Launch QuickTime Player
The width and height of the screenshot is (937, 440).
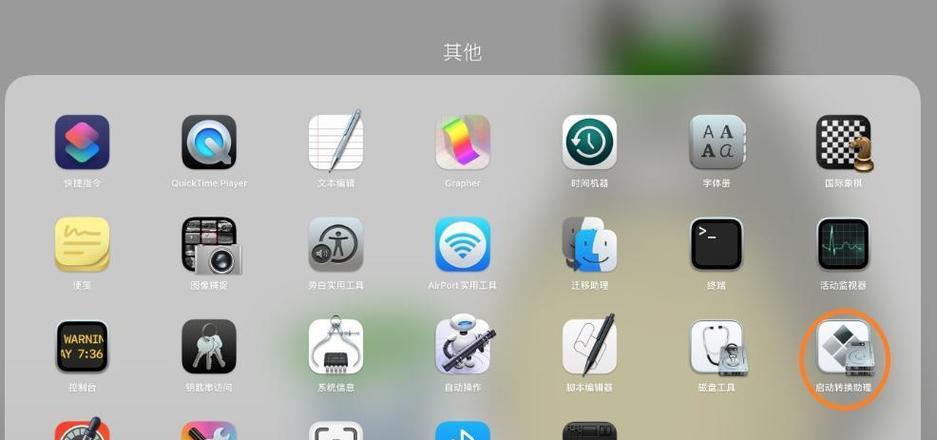[209, 143]
